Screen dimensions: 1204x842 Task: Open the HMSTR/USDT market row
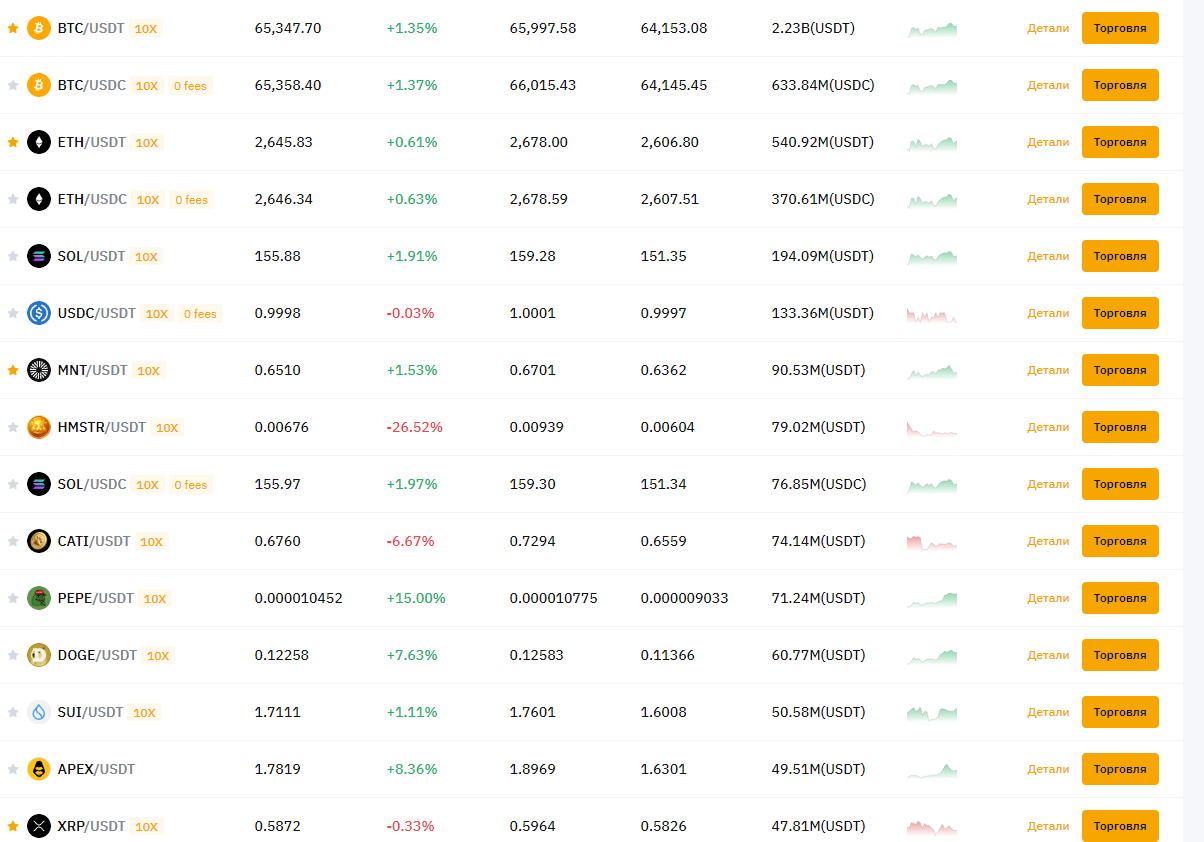101,427
